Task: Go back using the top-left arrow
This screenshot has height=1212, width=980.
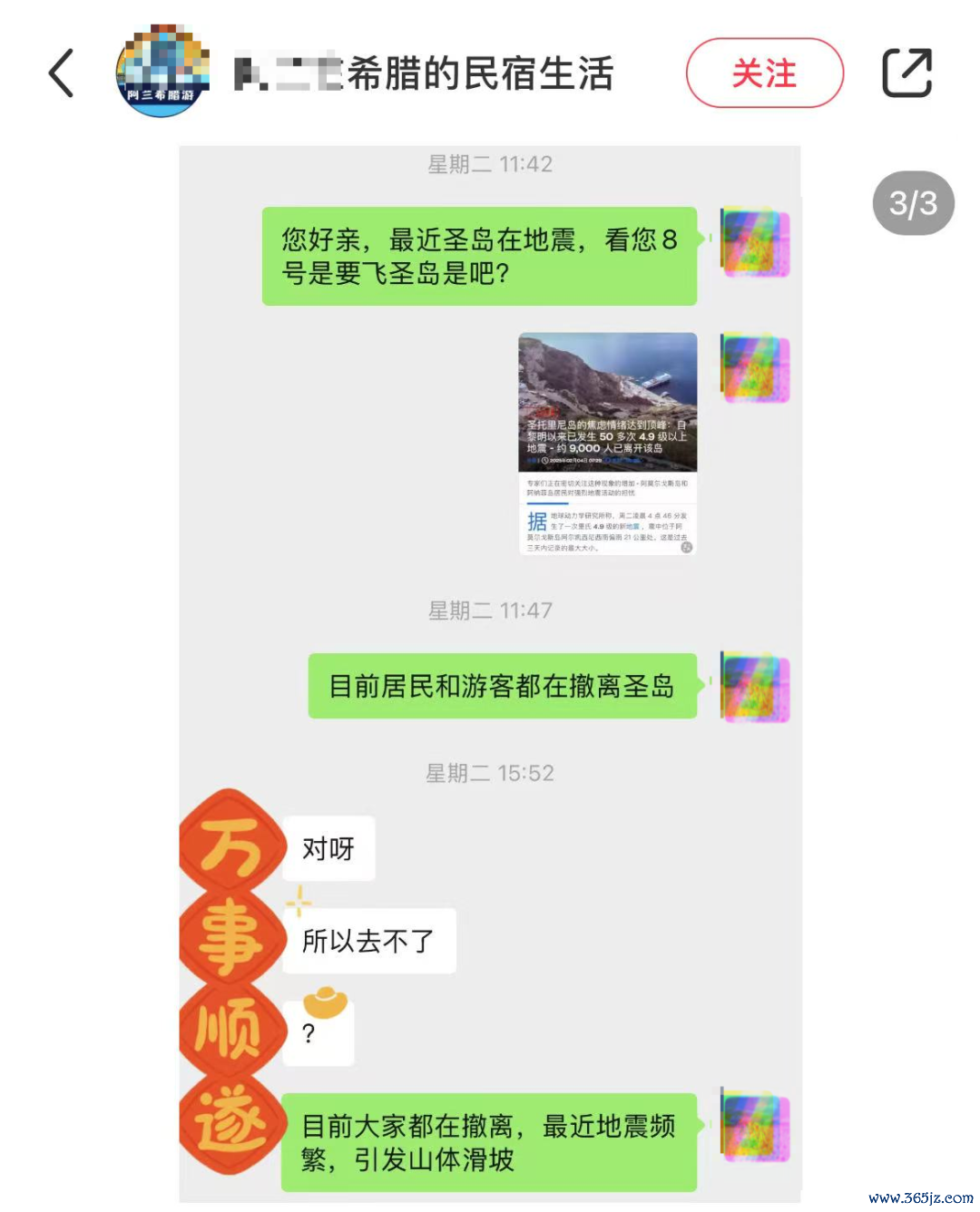Action: (61, 73)
